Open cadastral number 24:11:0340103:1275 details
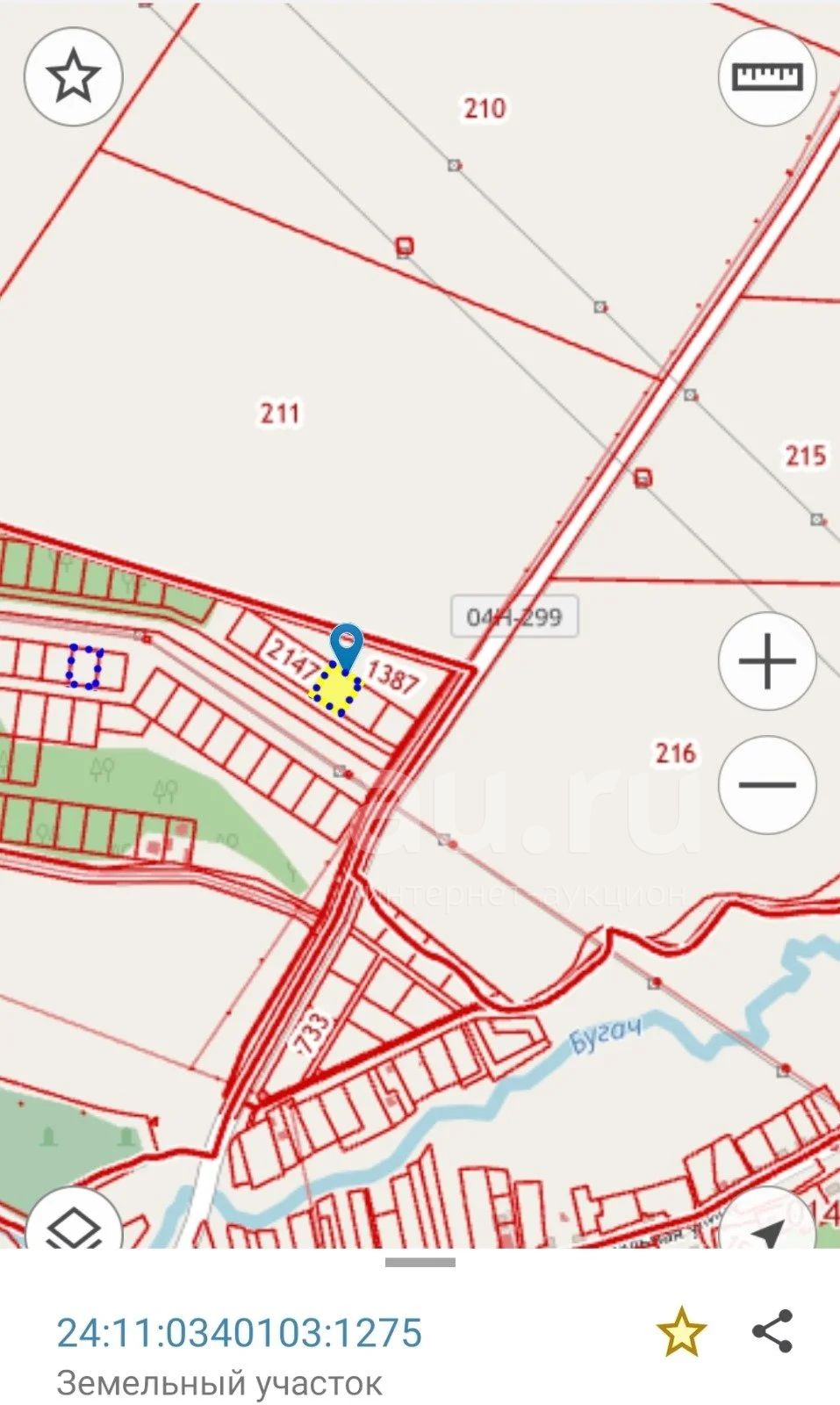The height and width of the screenshot is (1405, 840). pyautogui.click(x=240, y=1332)
